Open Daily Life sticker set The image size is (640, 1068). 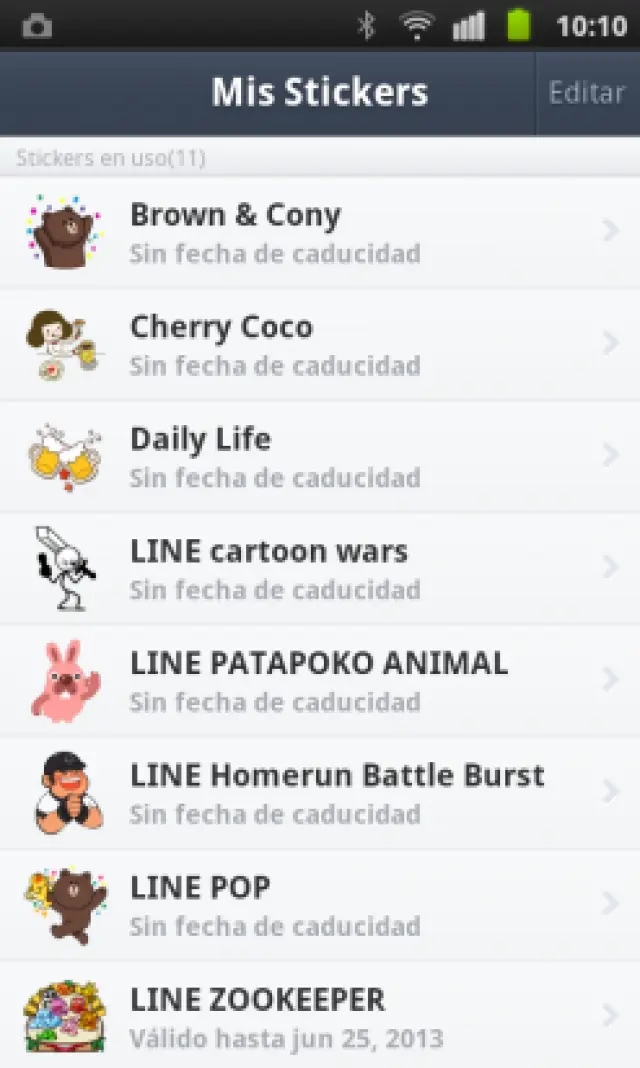tap(320, 457)
